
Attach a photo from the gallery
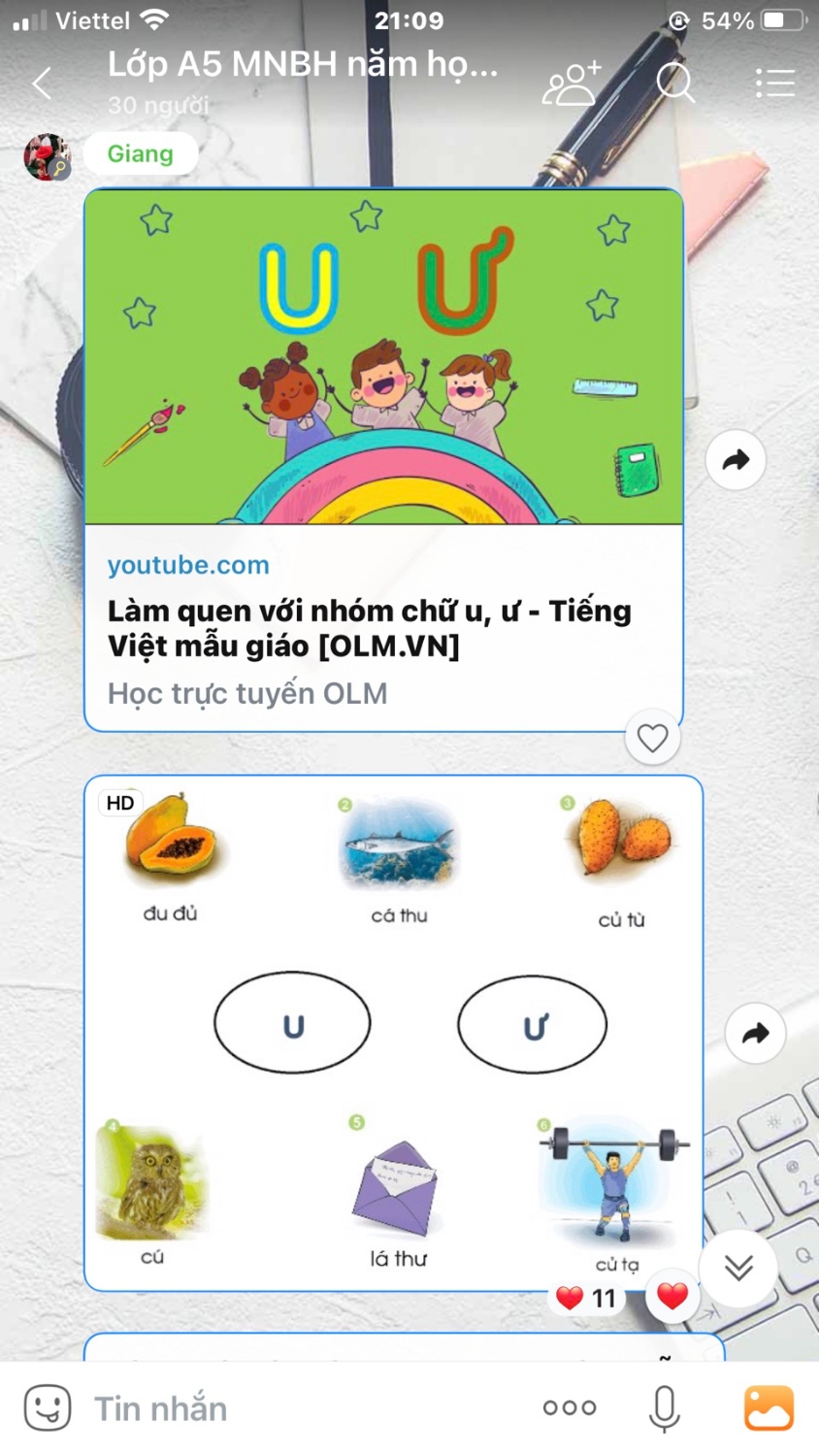pos(769,1407)
